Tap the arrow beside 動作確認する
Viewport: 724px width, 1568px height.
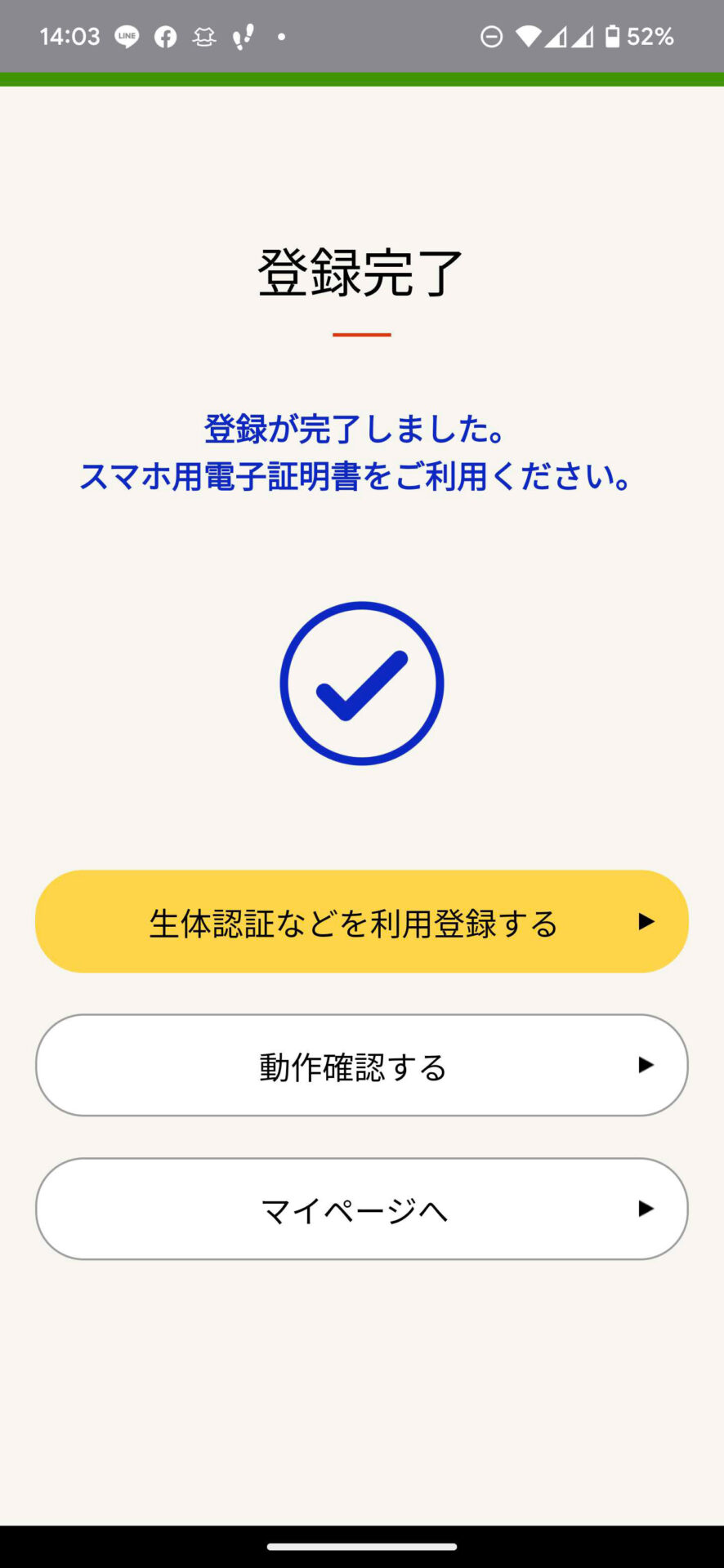tap(646, 1065)
